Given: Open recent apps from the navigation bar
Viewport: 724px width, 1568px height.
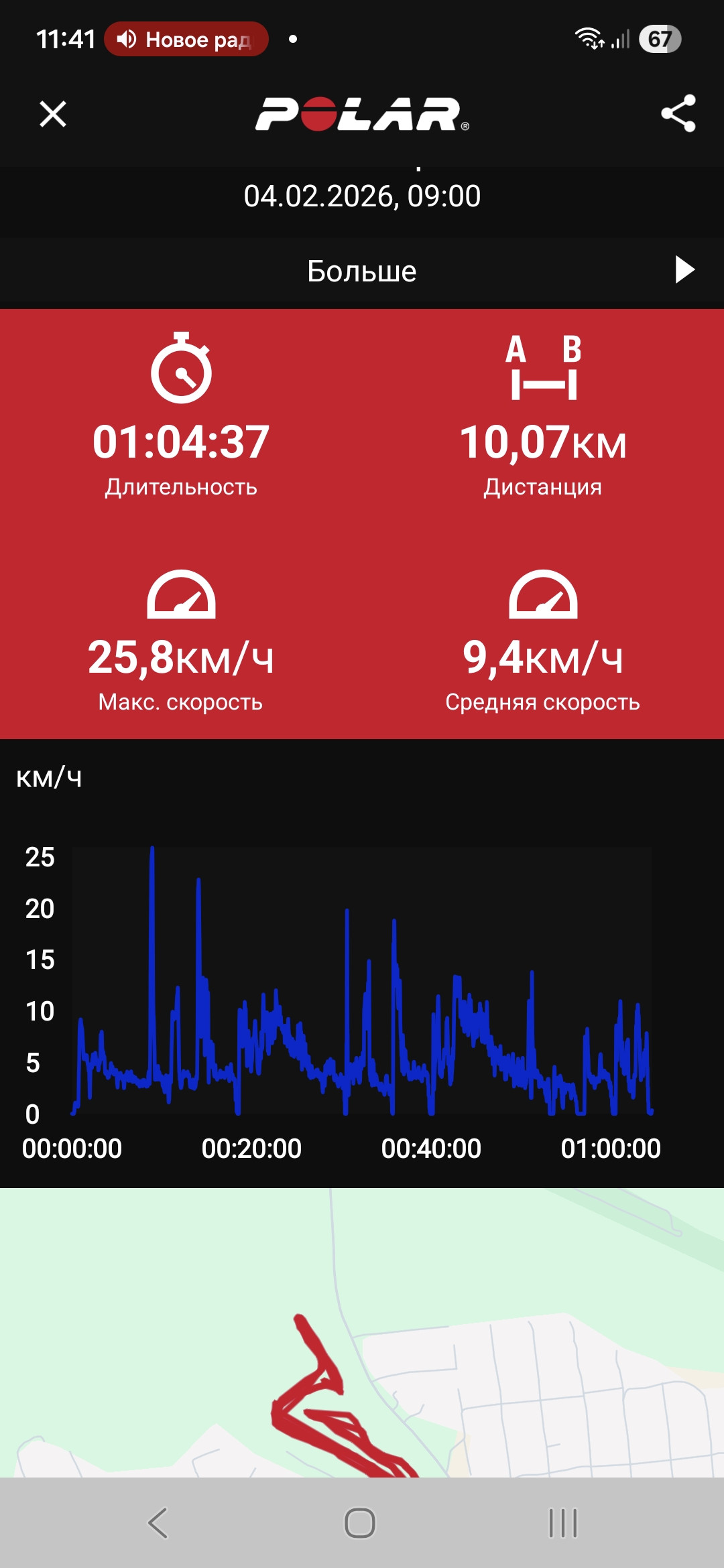Looking at the screenshot, I should tap(563, 1523).
